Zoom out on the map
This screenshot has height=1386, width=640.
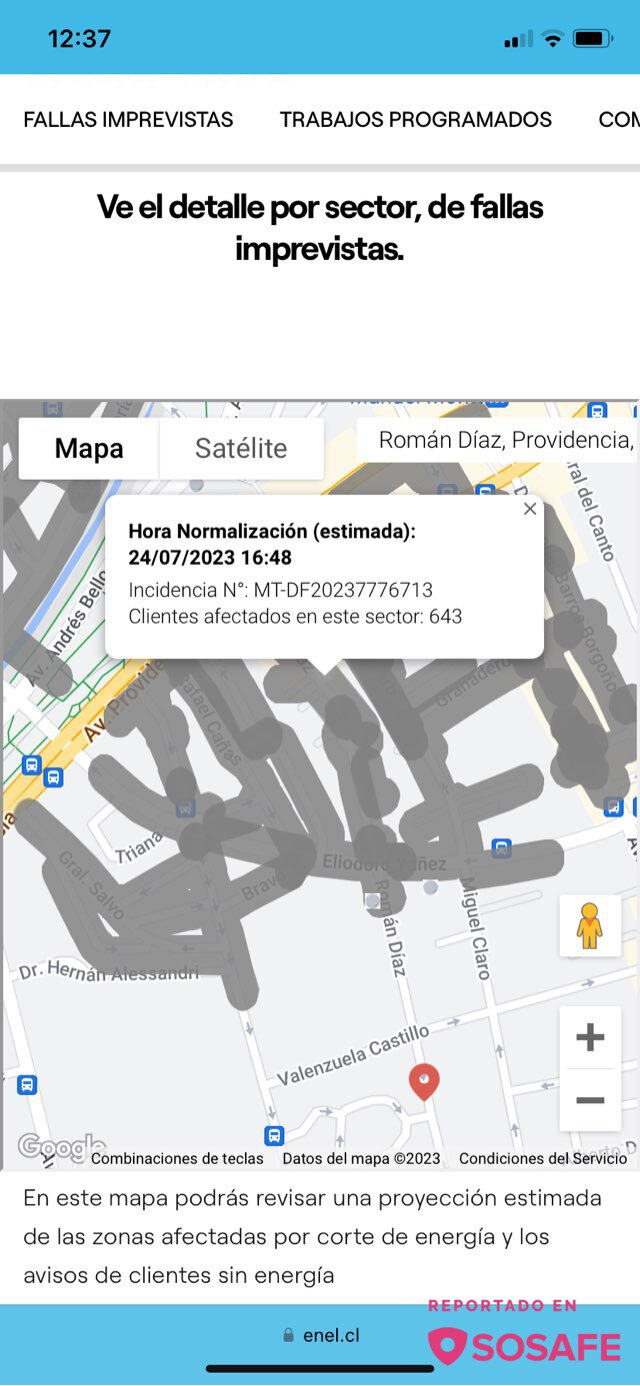click(590, 1100)
